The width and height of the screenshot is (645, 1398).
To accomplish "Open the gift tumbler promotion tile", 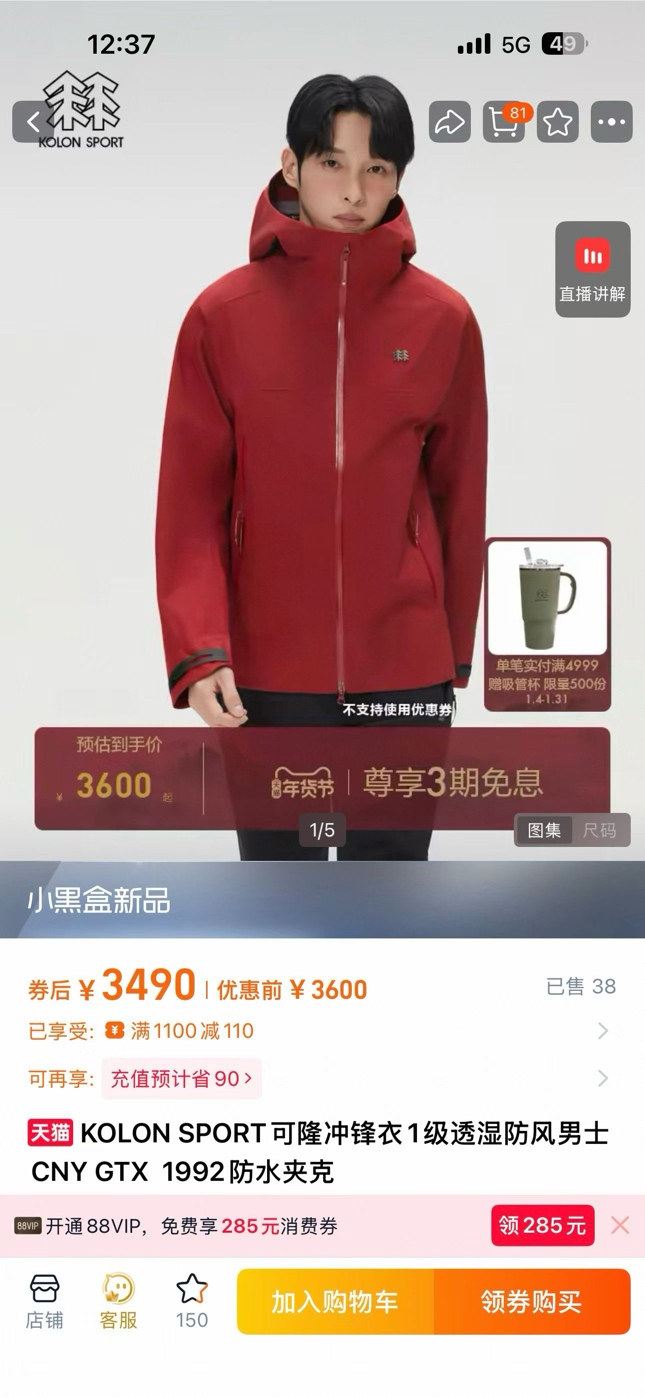I will click(547, 625).
